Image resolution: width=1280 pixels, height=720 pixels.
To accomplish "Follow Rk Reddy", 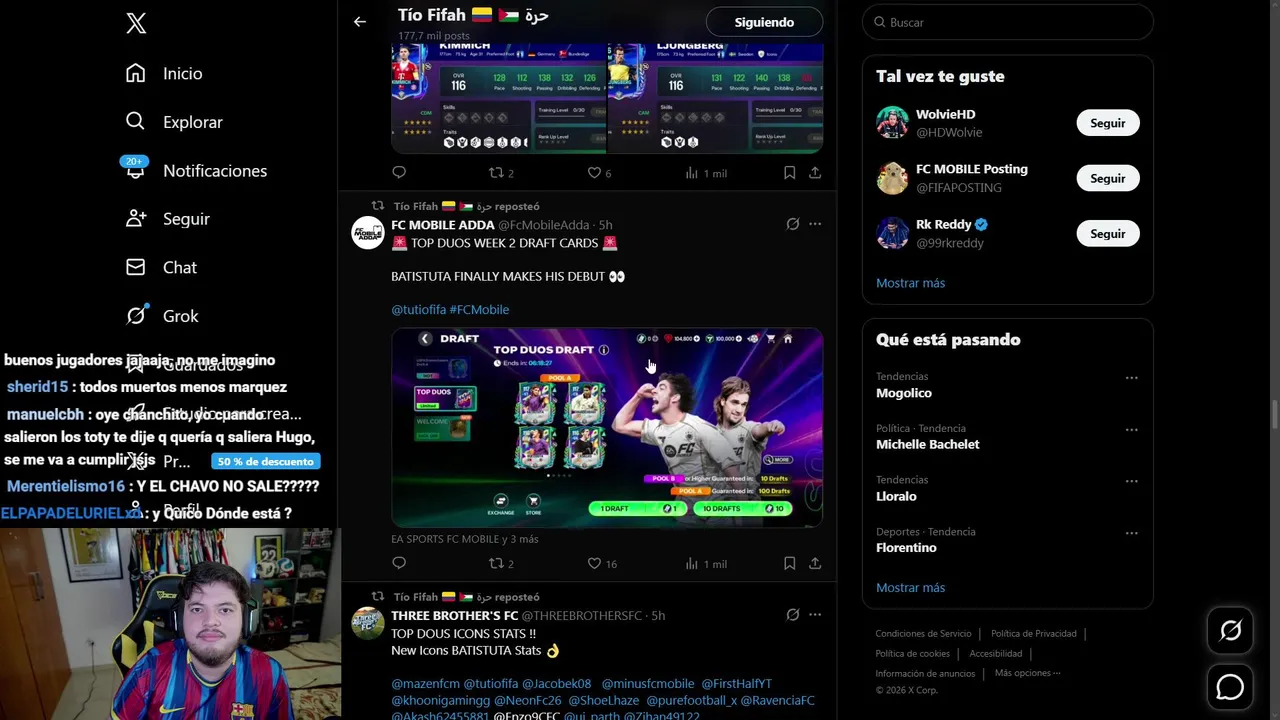I will (1107, 233).
